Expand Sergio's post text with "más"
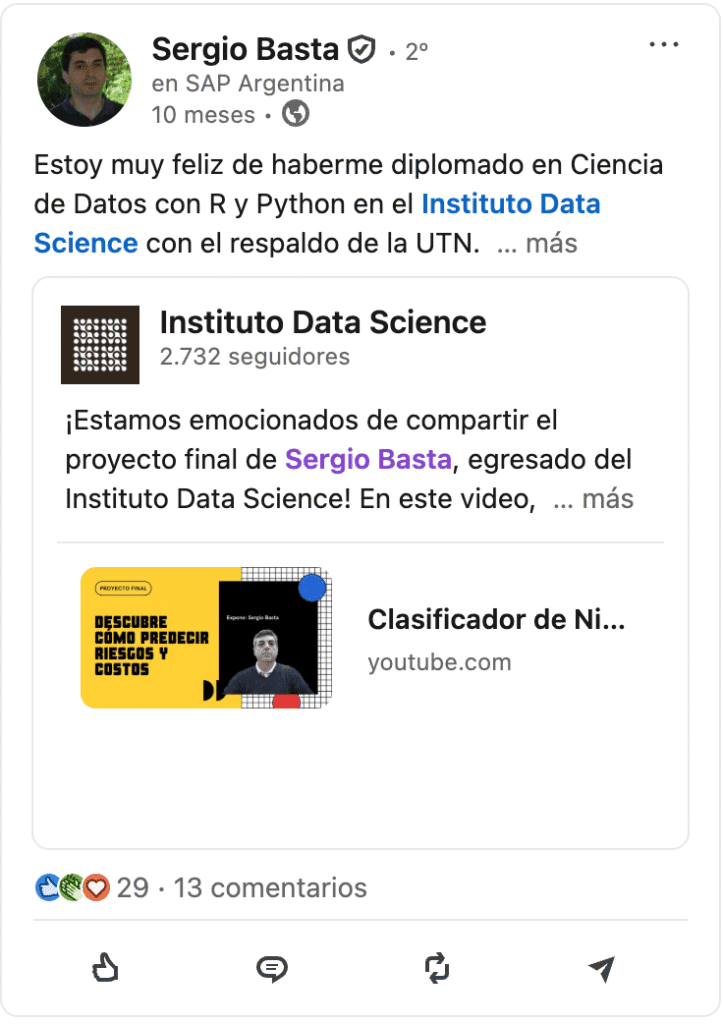This screenshot has height=1024, width=723. click(x=551, y=243)
